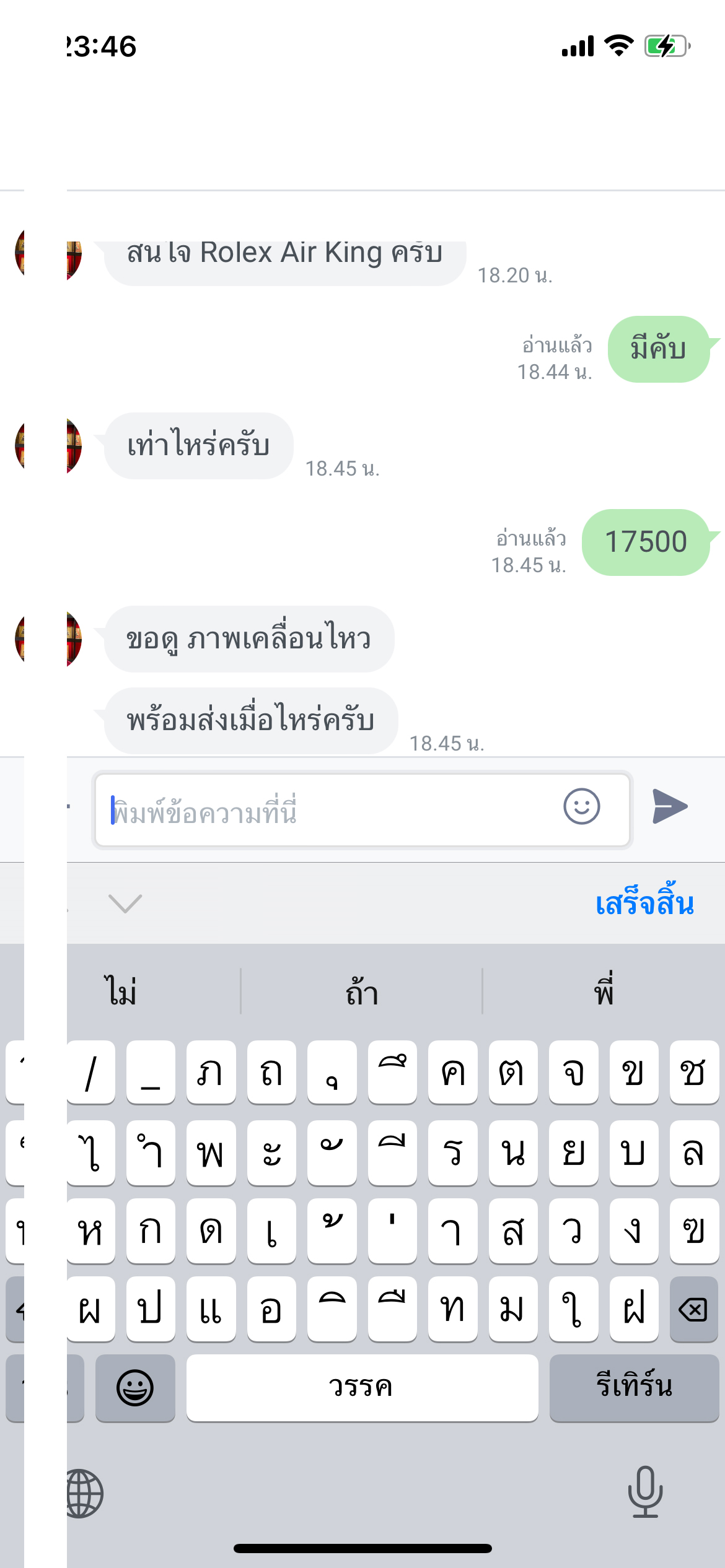Open the keyboard emoji key

coord(135,1387)
